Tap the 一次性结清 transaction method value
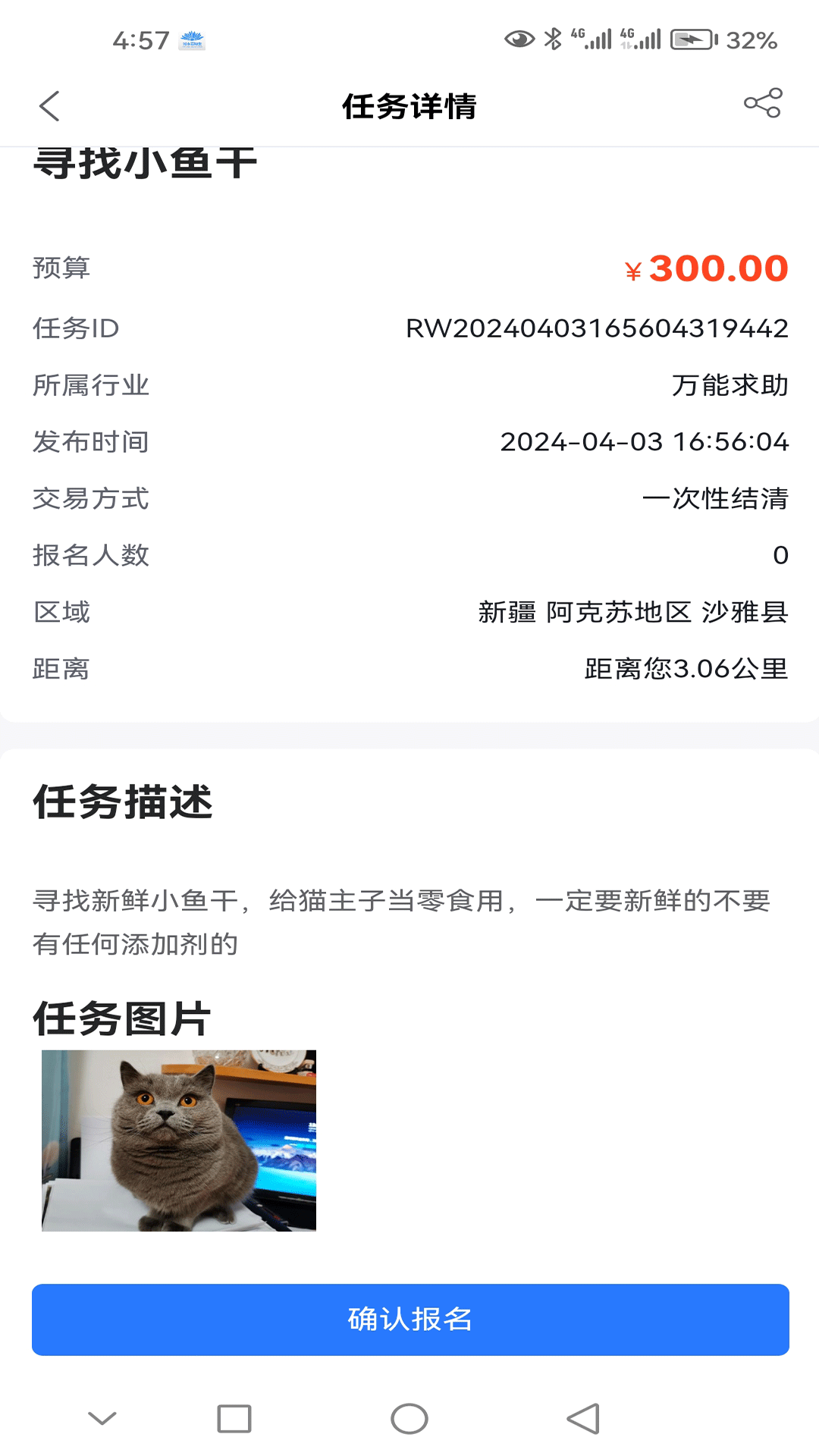This screenshot has height=1456, width=819. point(717,499)
